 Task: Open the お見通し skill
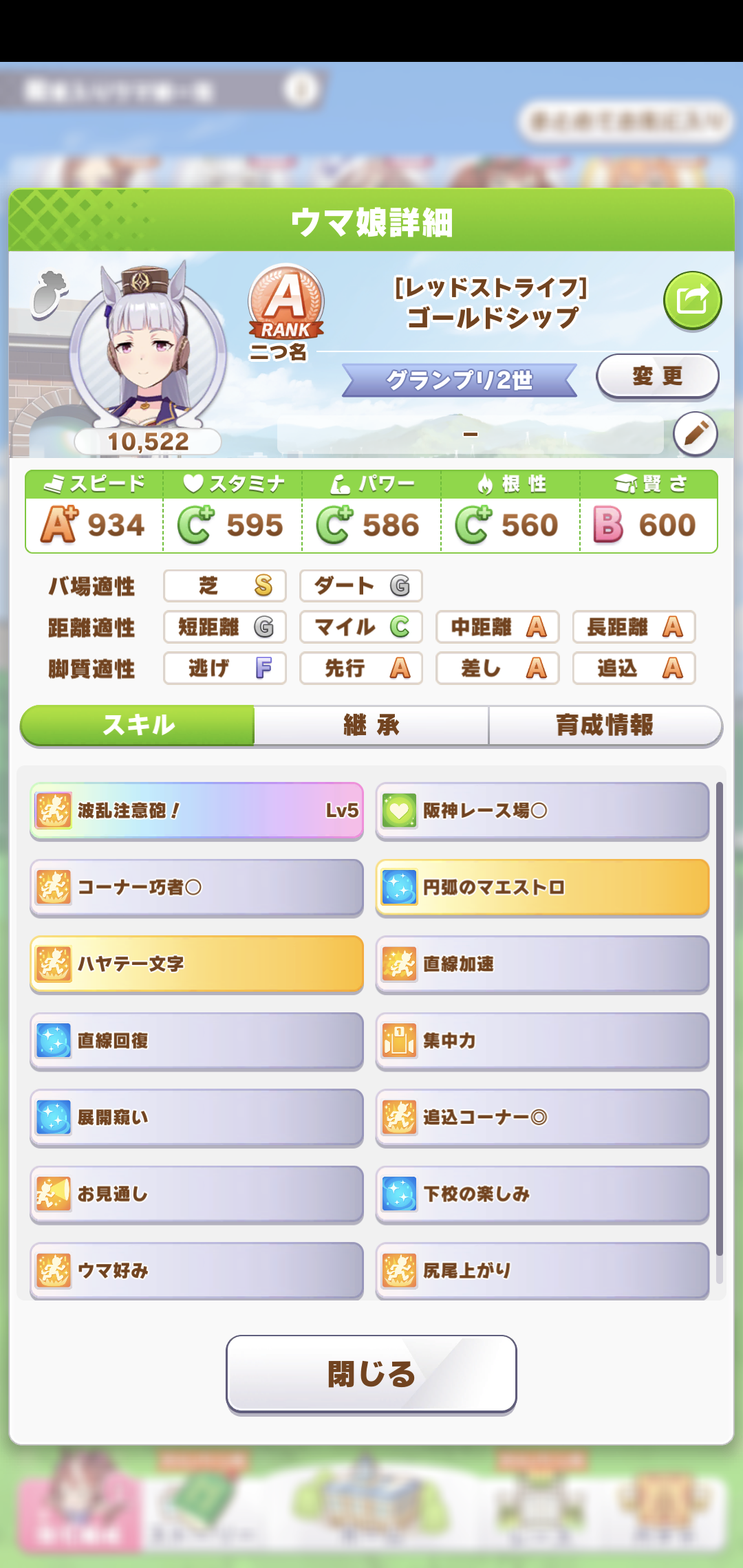pos(197,1194)
